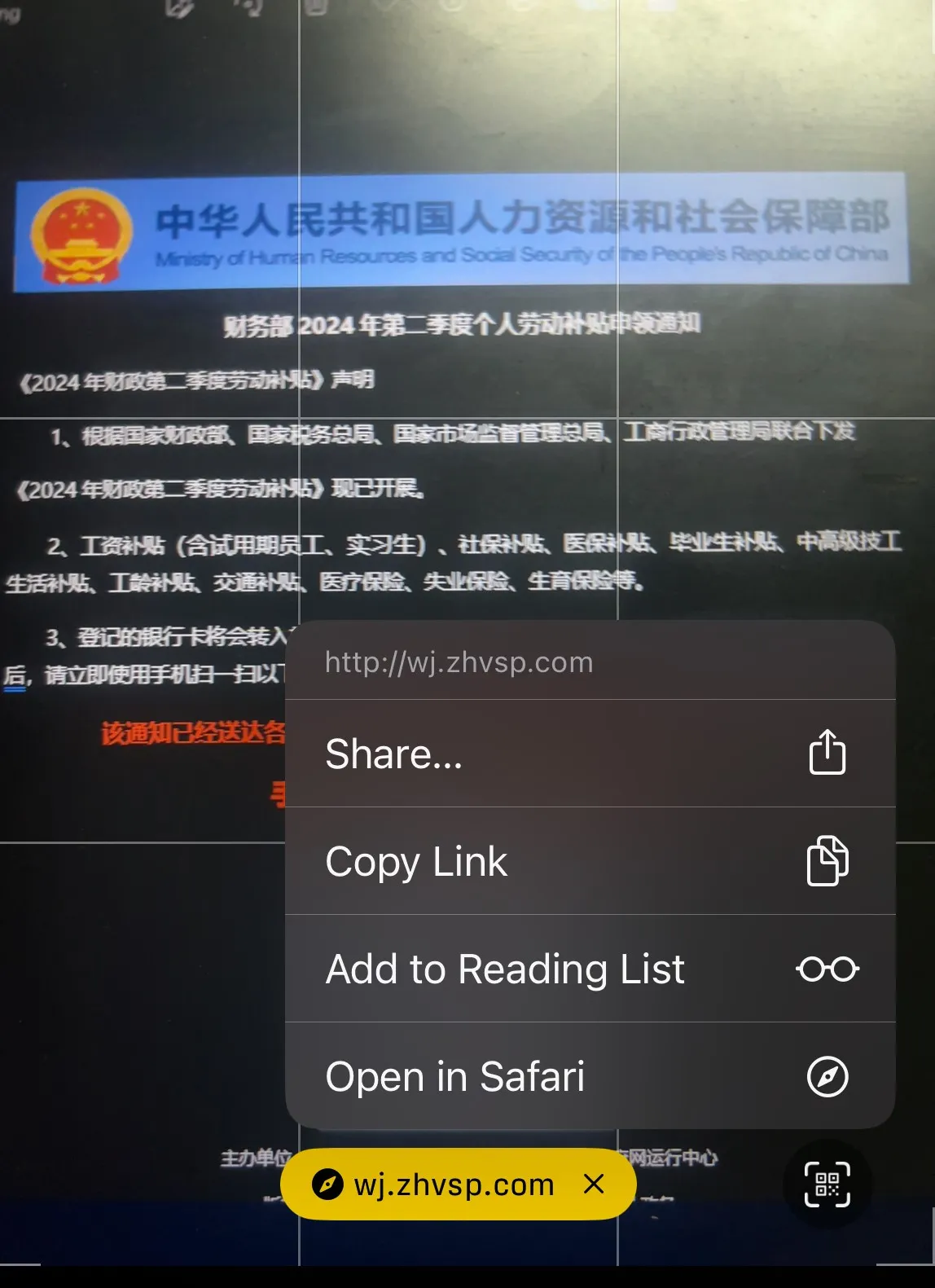Choose Copy Link
The width and height of the screenshot is (935, 1288).
tap(590, 861)
